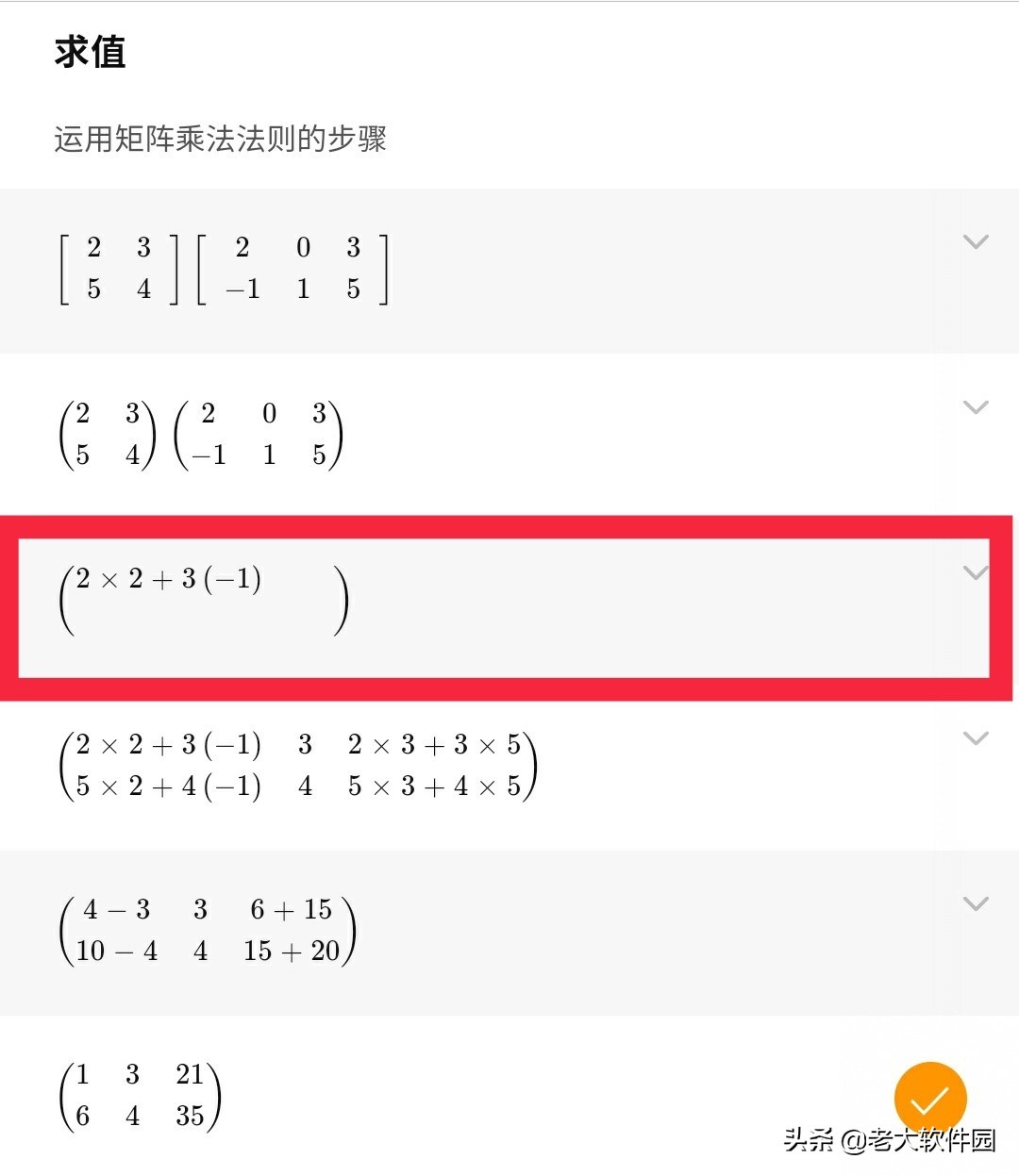Select the red-highlighted partial result step
This screenshot has height=1176, width=1019.
206,601
